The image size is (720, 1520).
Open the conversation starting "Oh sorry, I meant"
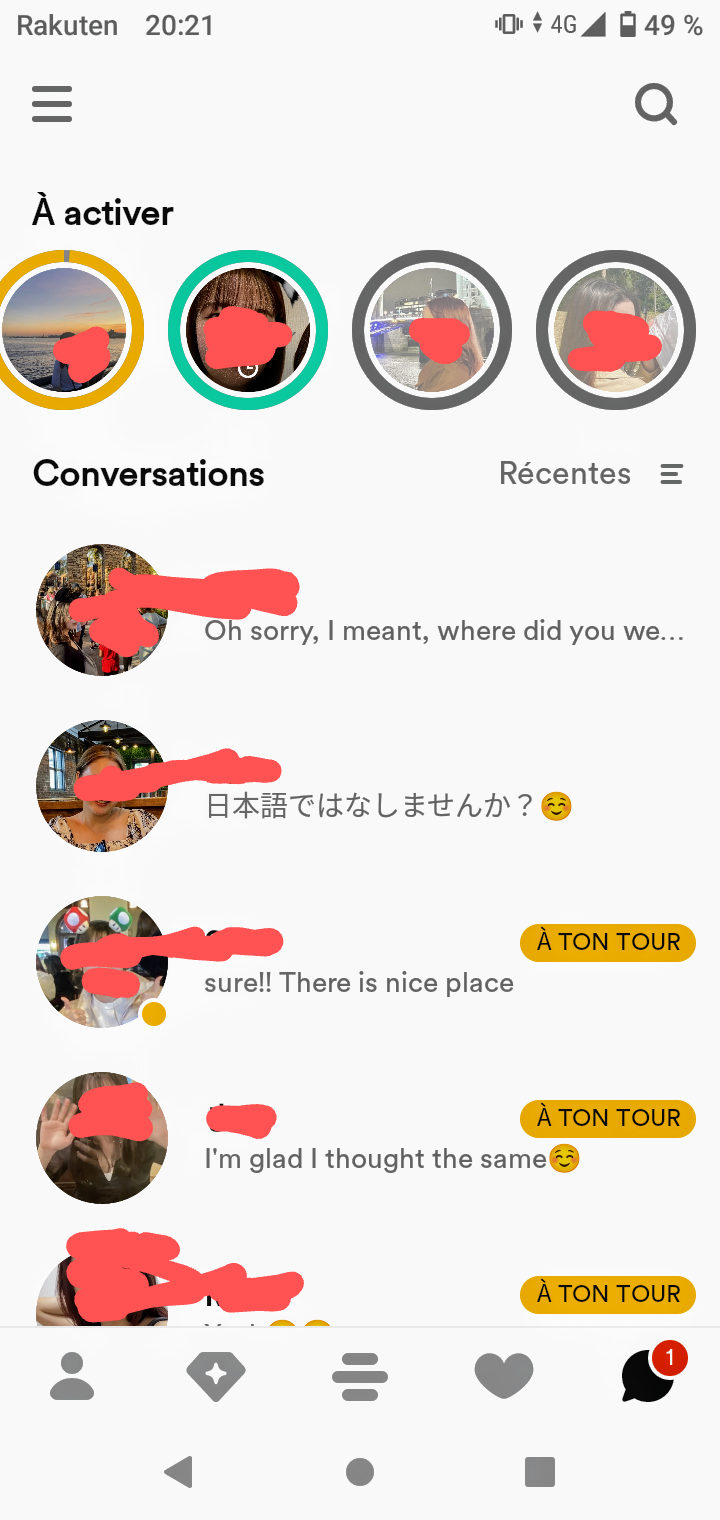360,610
